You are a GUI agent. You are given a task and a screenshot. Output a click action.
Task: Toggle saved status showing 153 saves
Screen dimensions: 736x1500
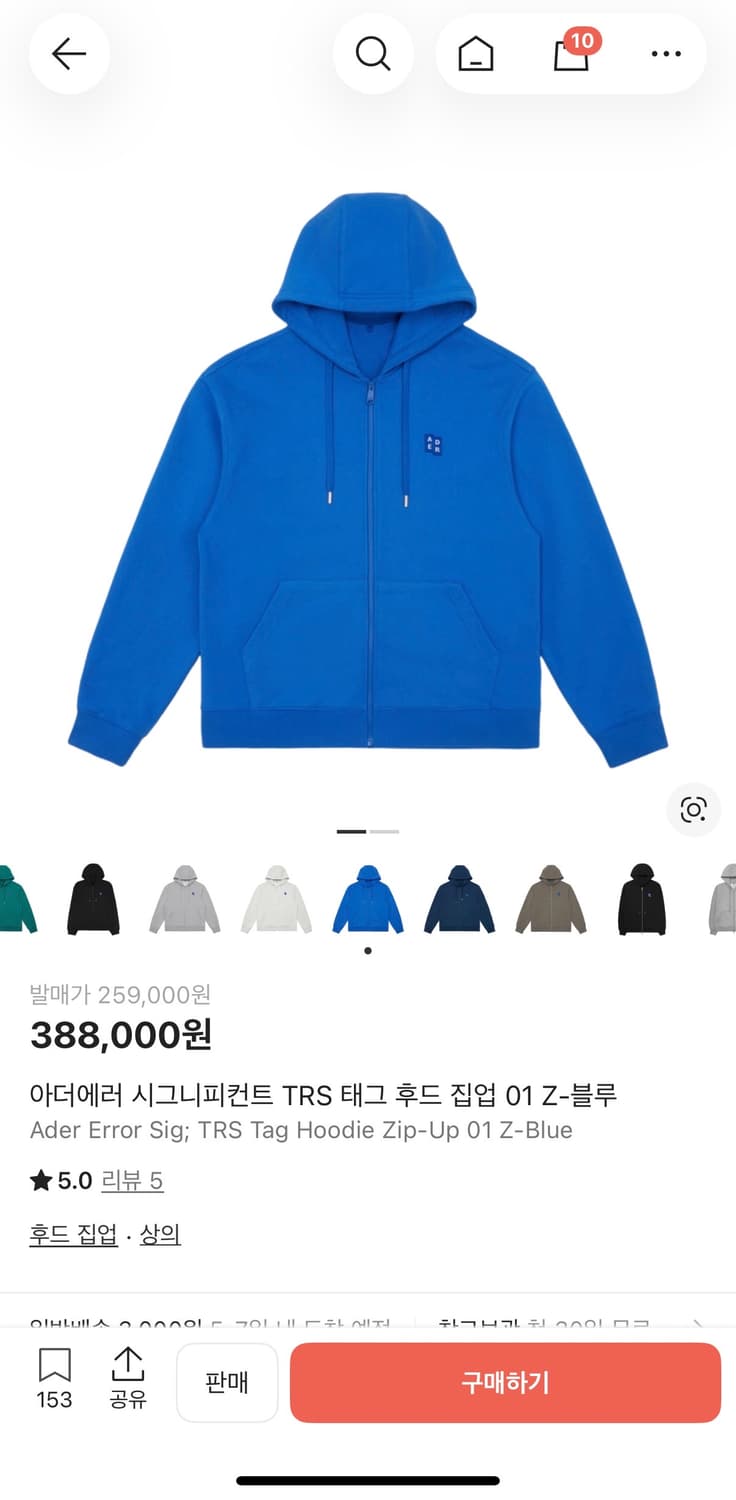tap(54, 1383)
